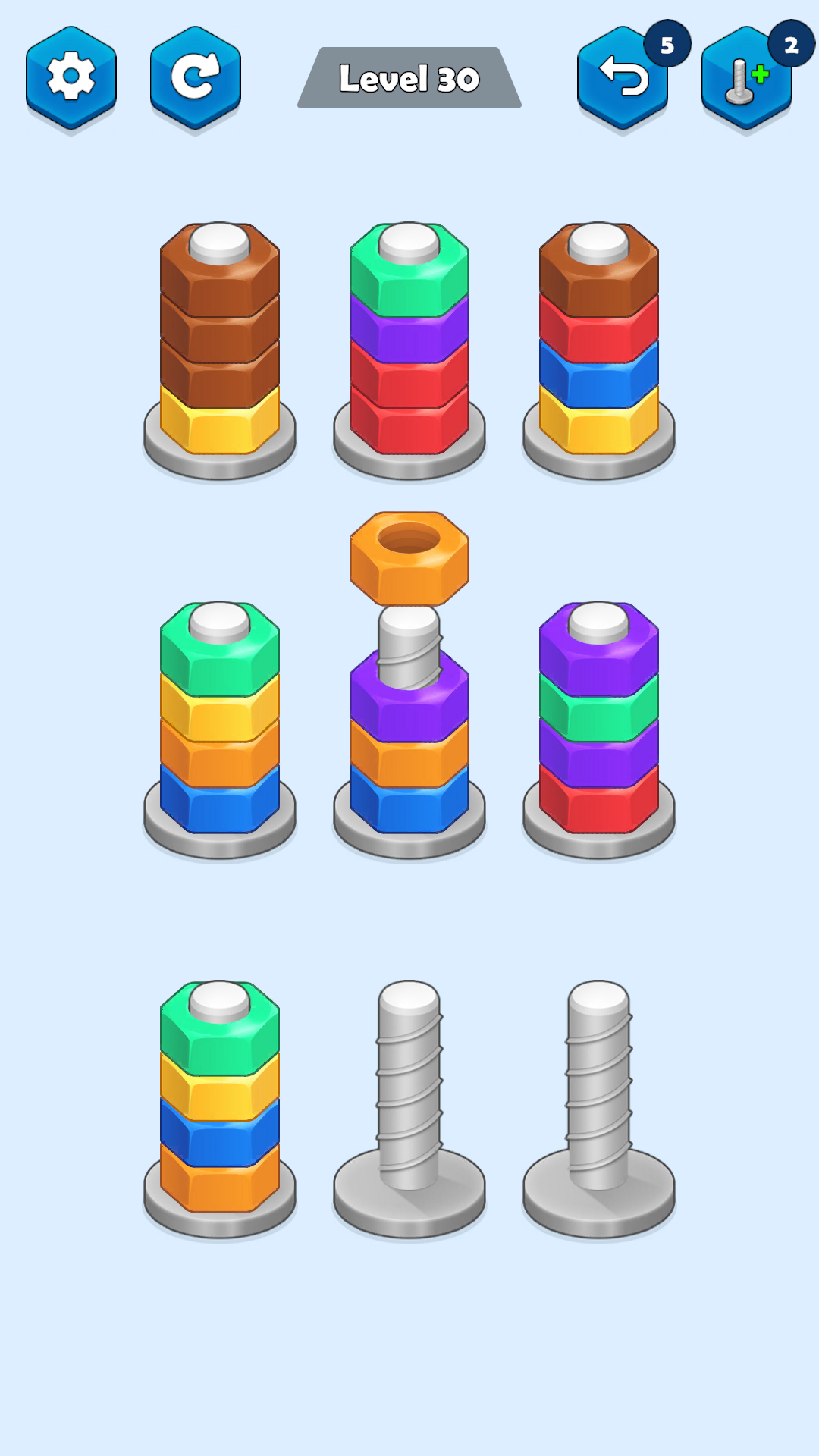
Task: Select the white cap on the middle-left bolt
Action: point(218,622)
